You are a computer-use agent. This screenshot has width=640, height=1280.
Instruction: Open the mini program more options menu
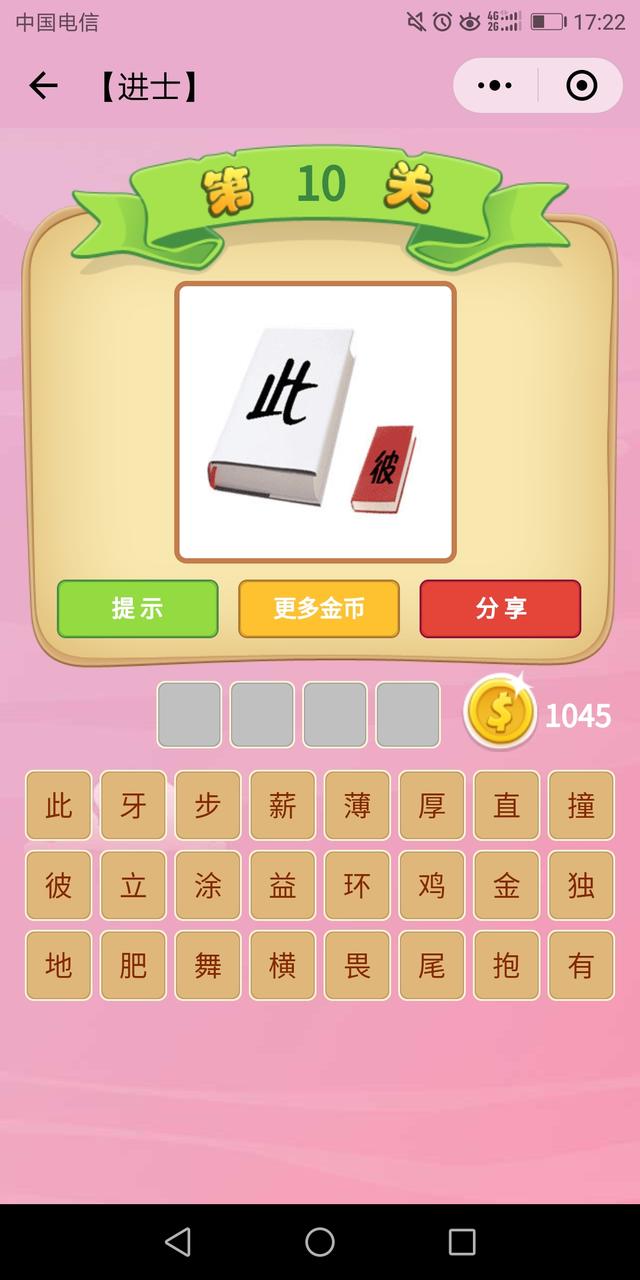tap(495, 86)
